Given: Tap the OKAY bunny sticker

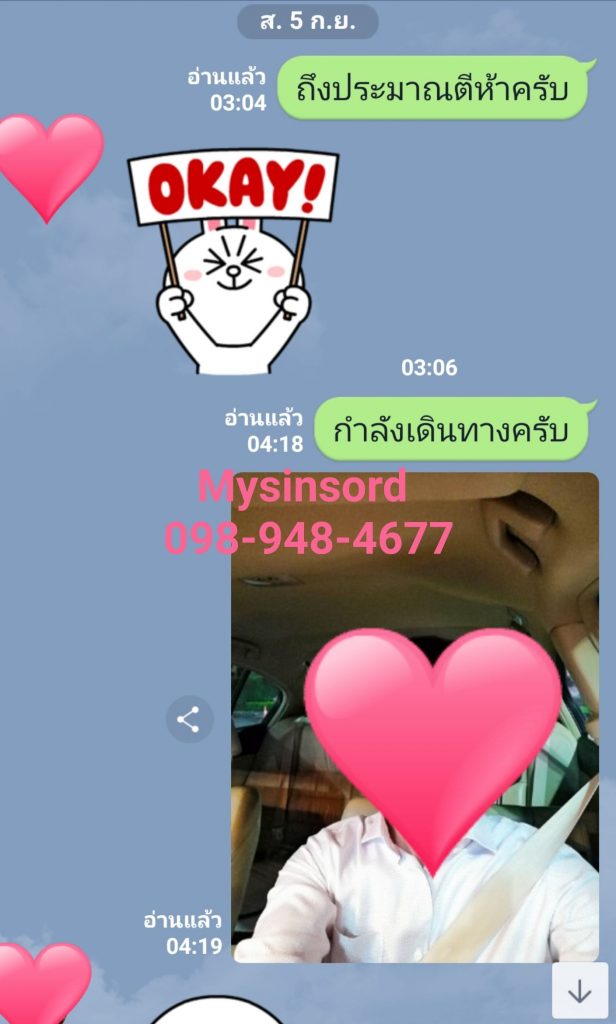Looking at the screenshot, I should [x=233, y=260].
